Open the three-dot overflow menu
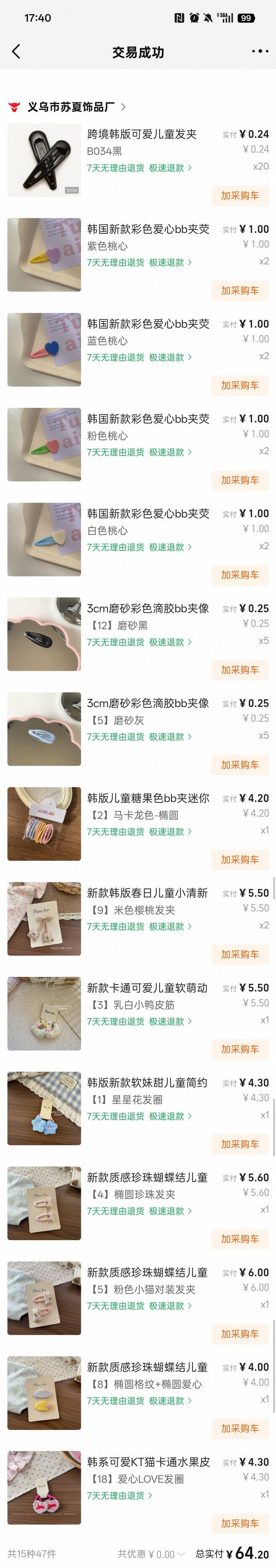 260,52
